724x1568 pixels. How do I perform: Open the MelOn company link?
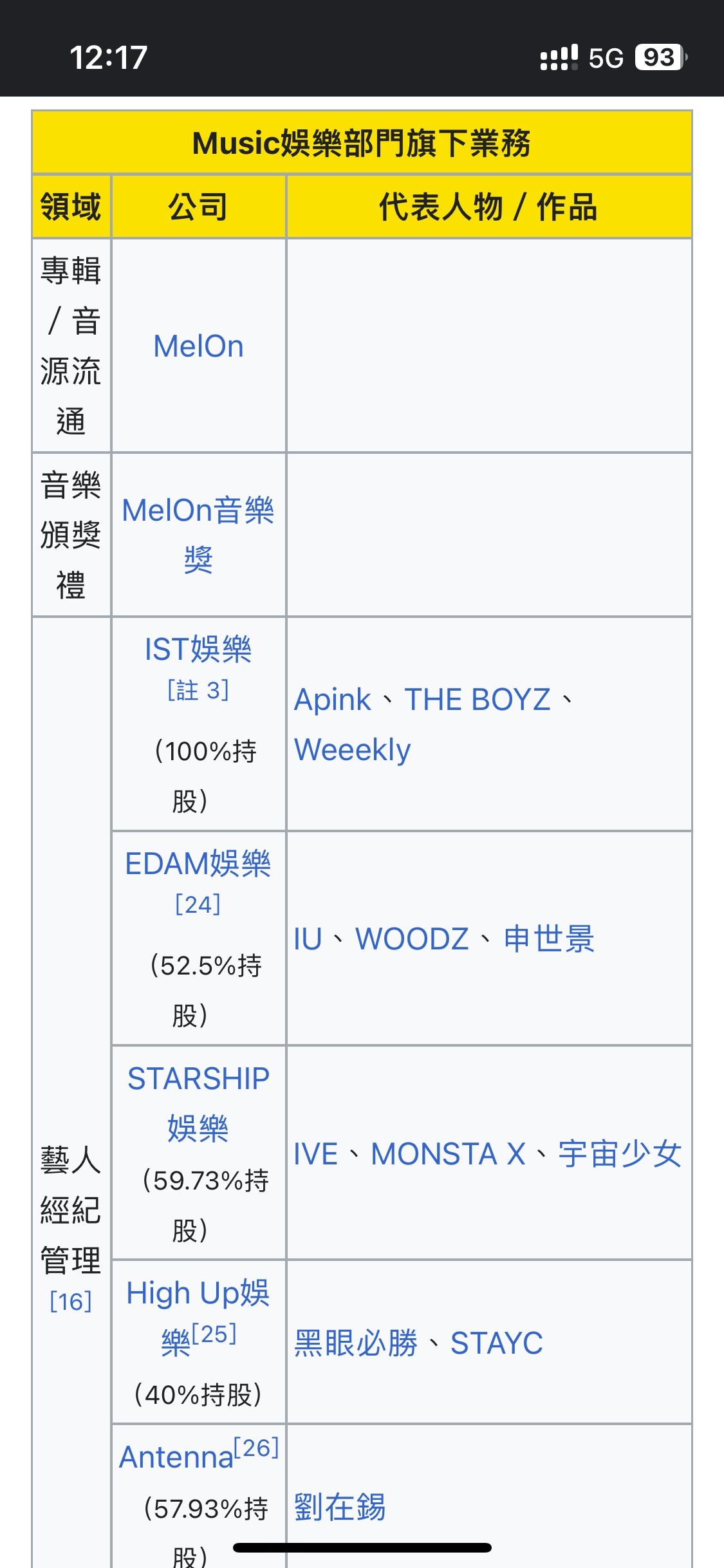198,346
